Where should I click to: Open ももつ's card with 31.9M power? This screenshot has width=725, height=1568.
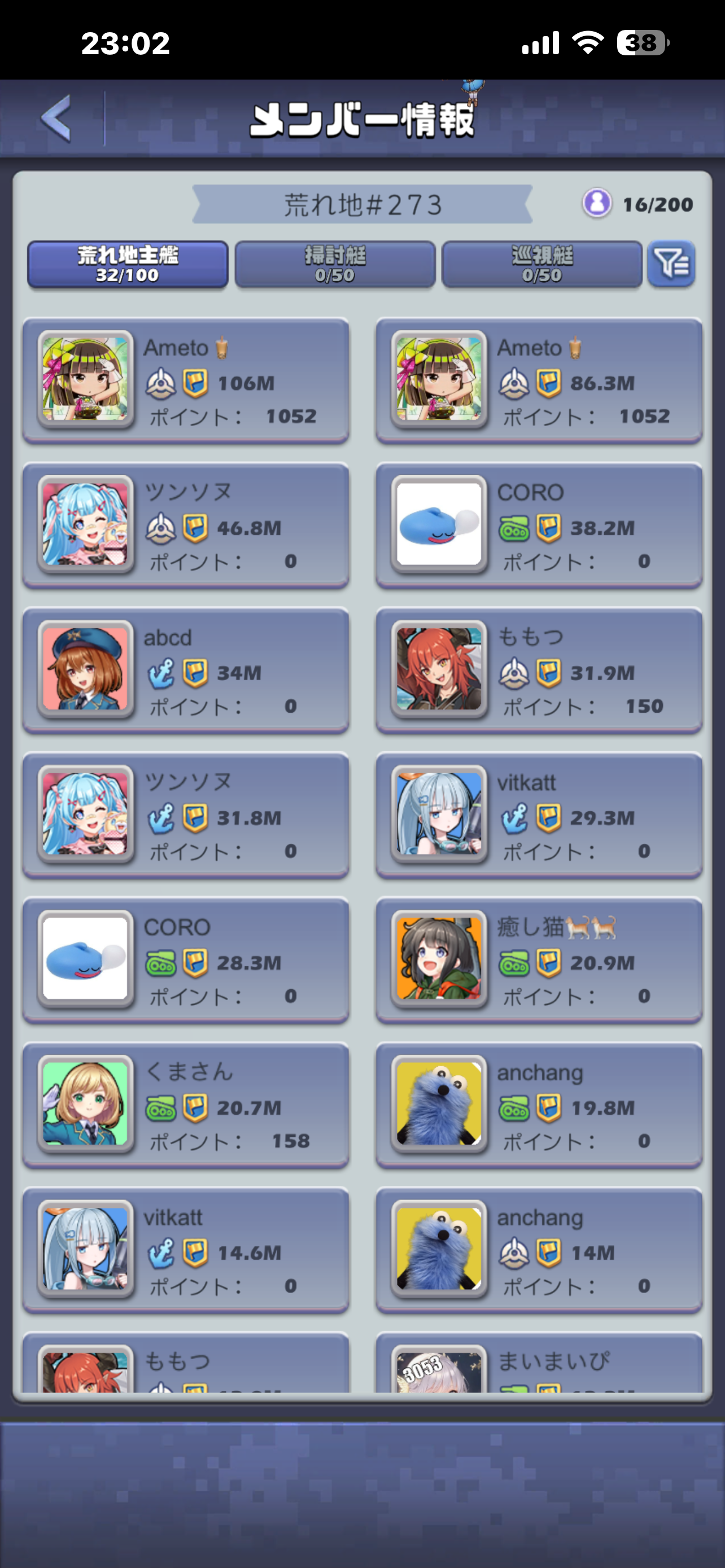pos(539,671)
